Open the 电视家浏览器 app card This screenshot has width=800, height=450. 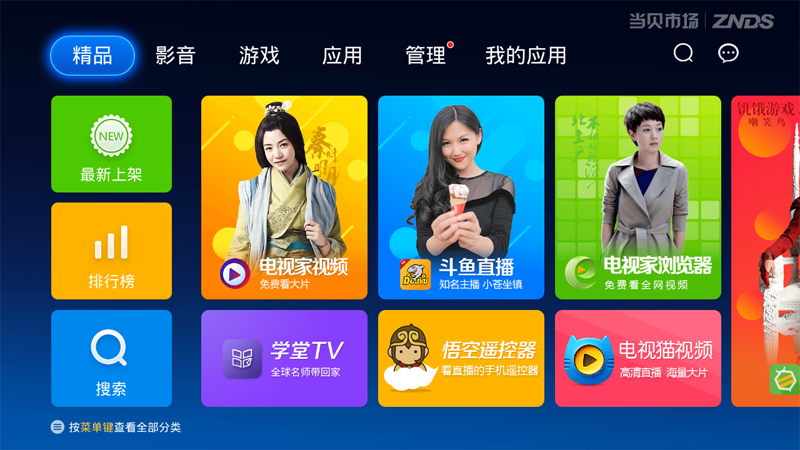pos(638,197)
